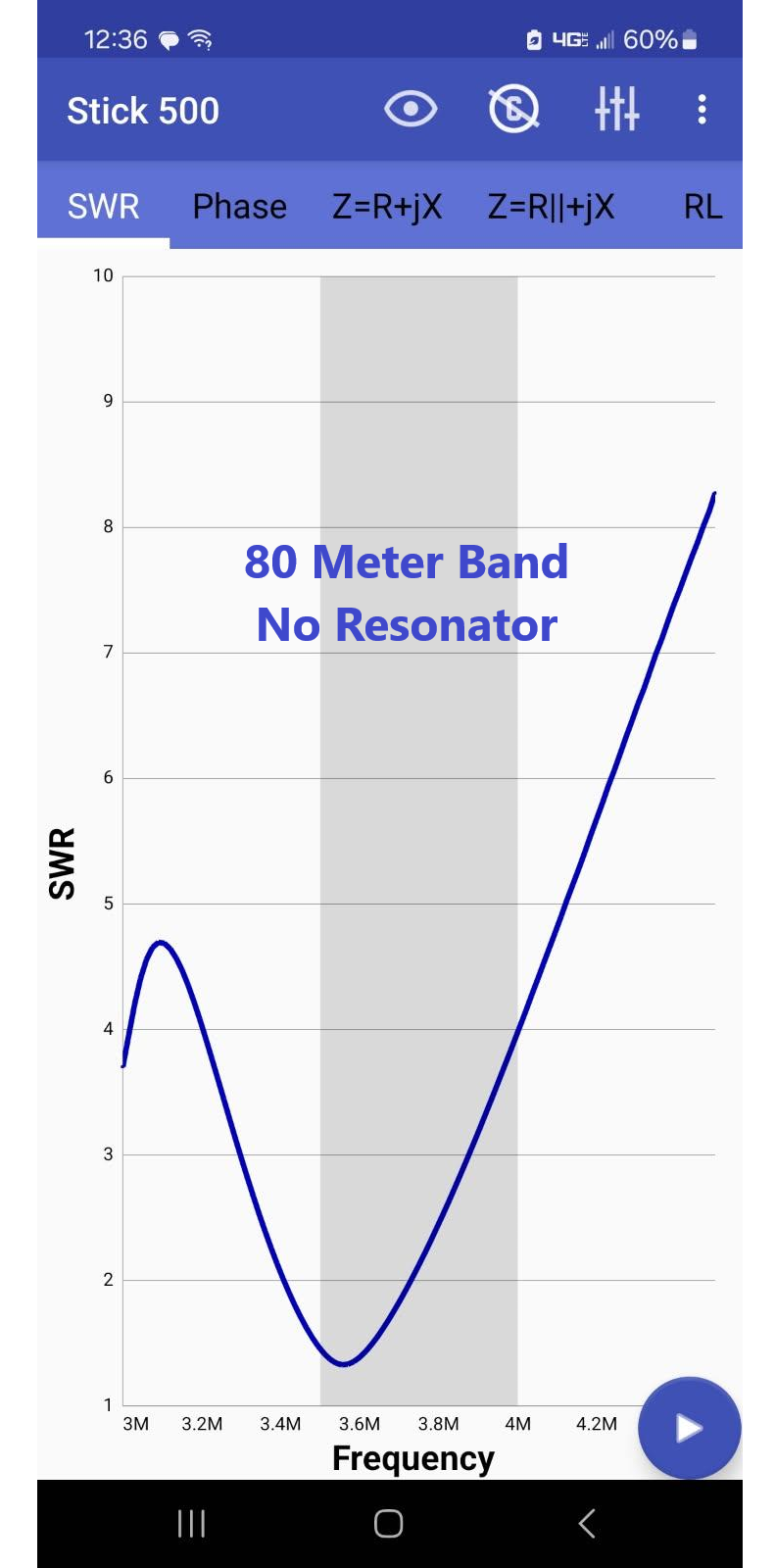
Task: Start the sweep with the play button
Action: tap(689, 1428)
